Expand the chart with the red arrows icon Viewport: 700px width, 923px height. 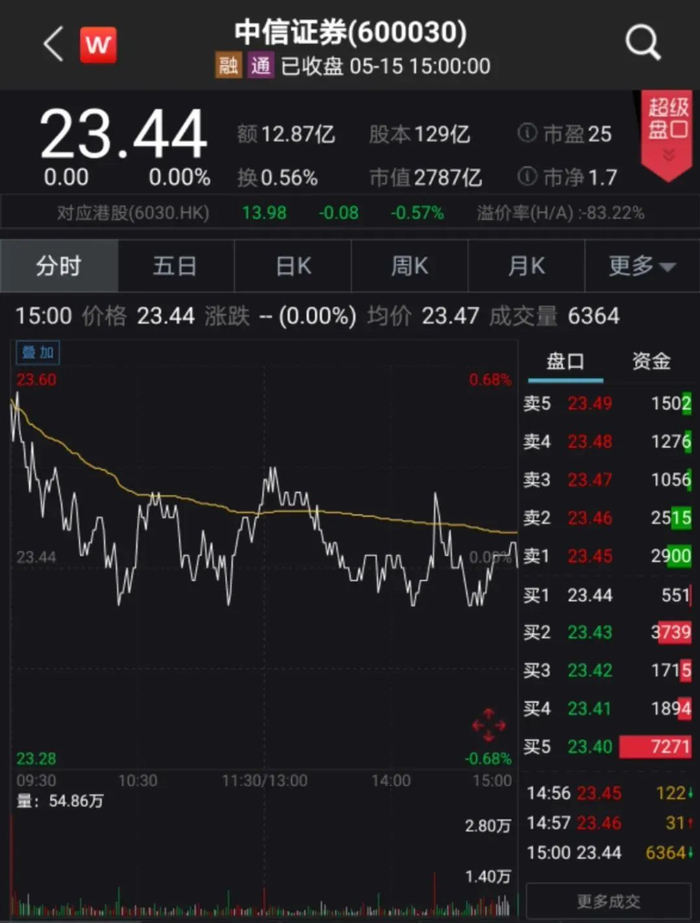489,724
